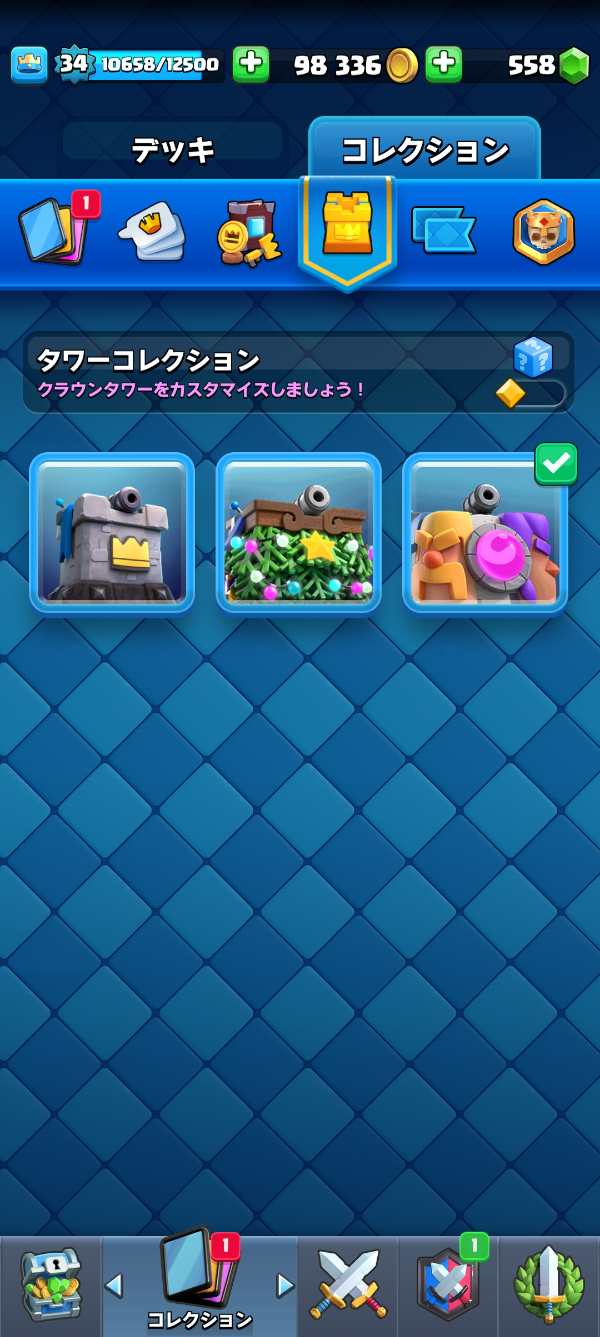Buy gems with the plus button
600x1337 pixels.
[444, 65]
